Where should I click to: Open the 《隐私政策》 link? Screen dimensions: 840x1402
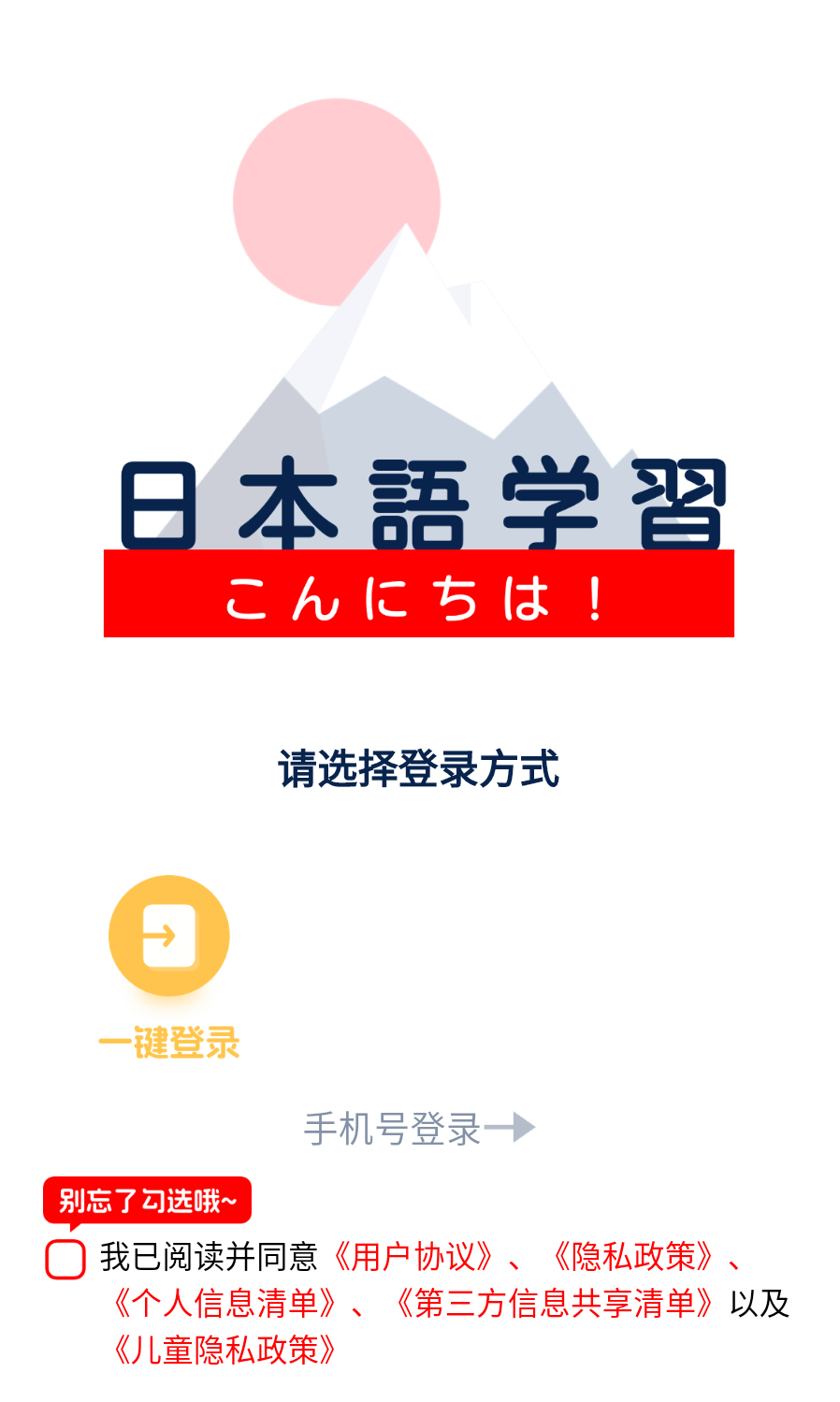pyautogui.click(x=634, y=1257)
